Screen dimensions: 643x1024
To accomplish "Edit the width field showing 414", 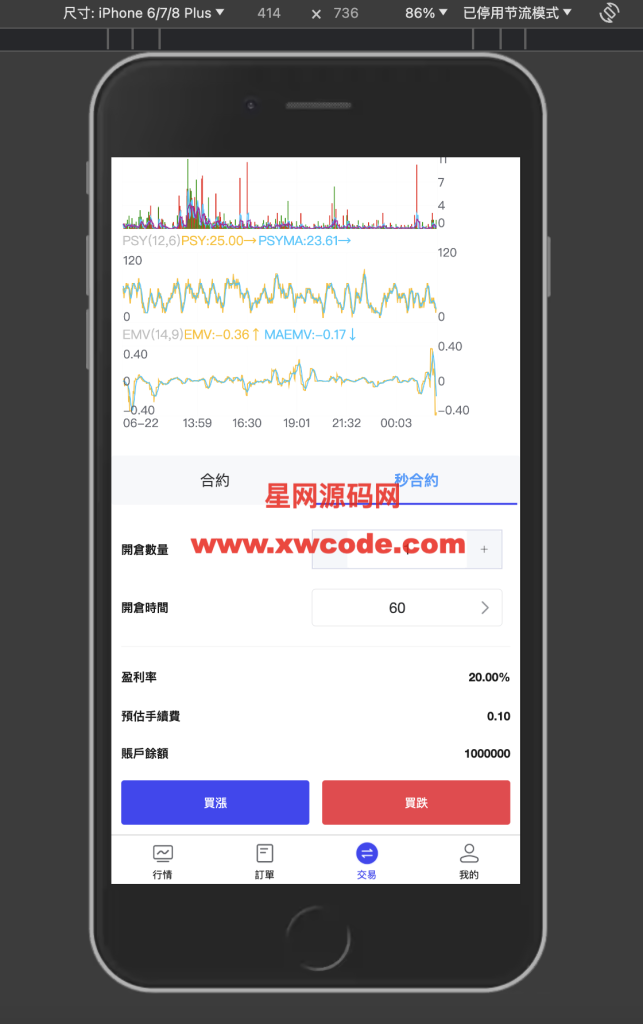I will [268, 13].
